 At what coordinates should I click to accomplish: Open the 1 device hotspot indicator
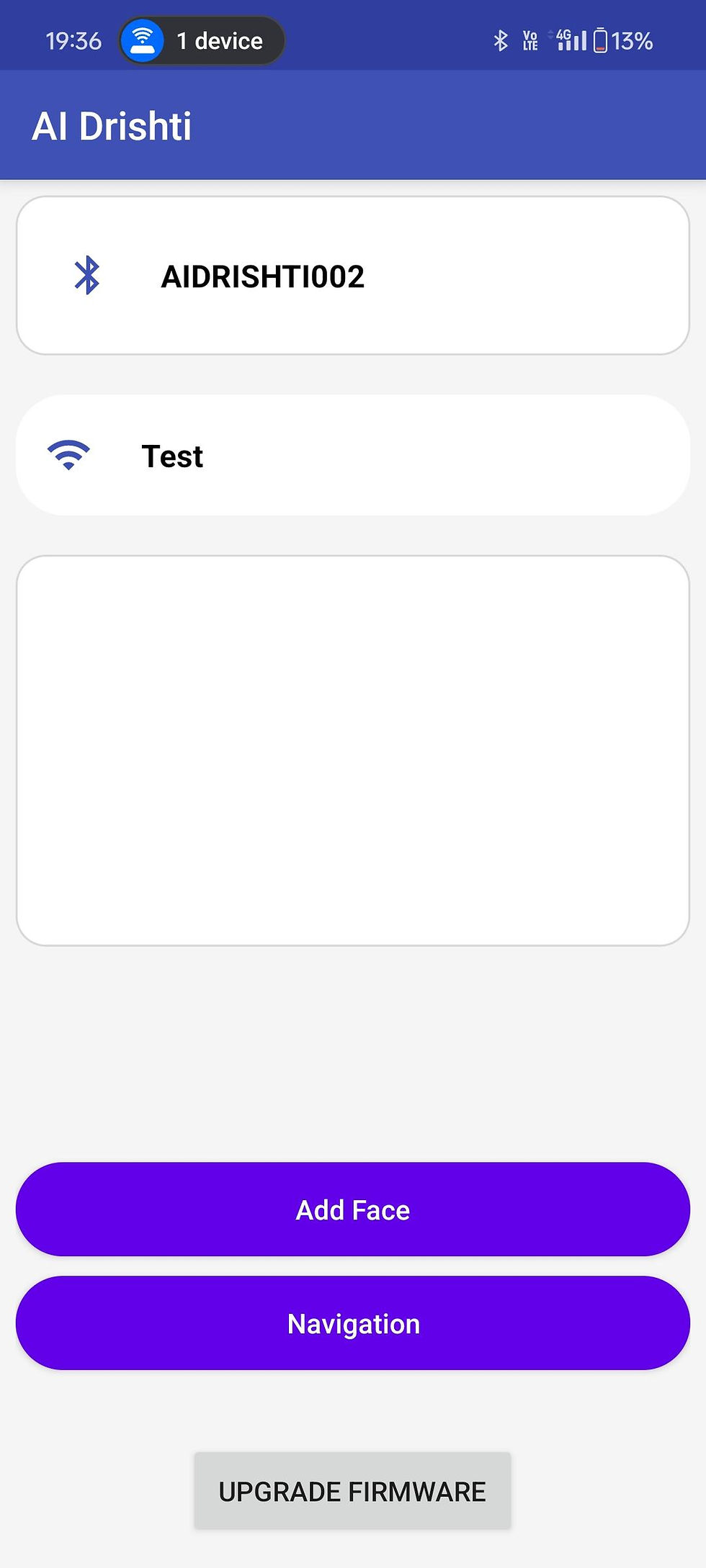202,41
